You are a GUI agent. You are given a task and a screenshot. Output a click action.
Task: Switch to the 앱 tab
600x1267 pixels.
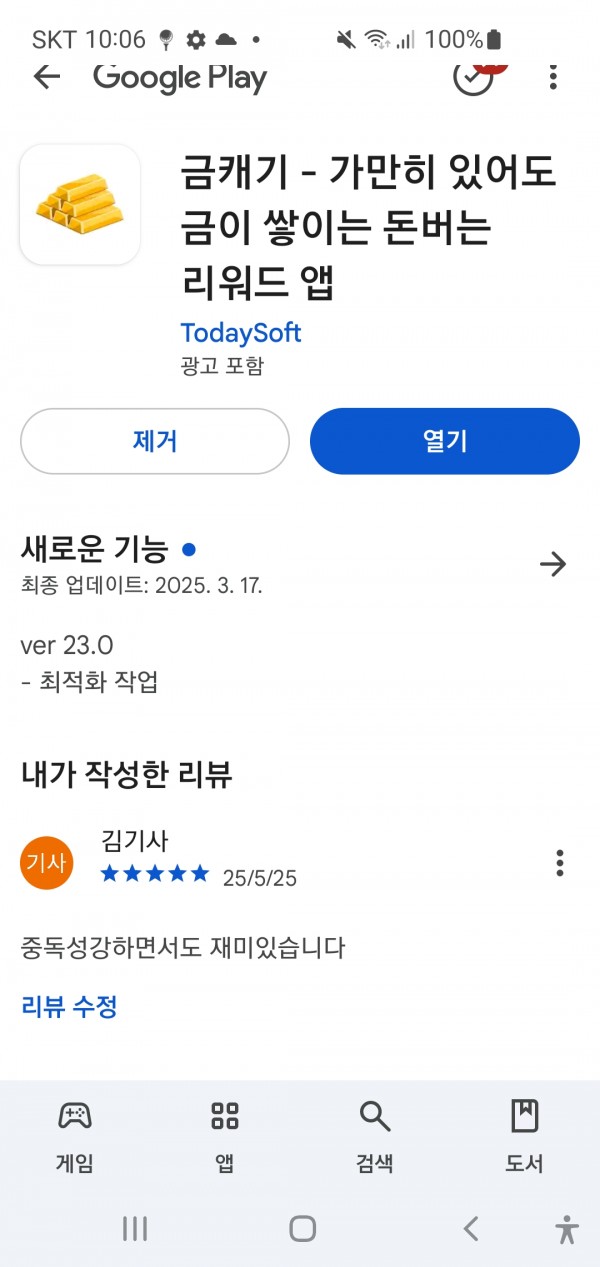coord(225,1135)
